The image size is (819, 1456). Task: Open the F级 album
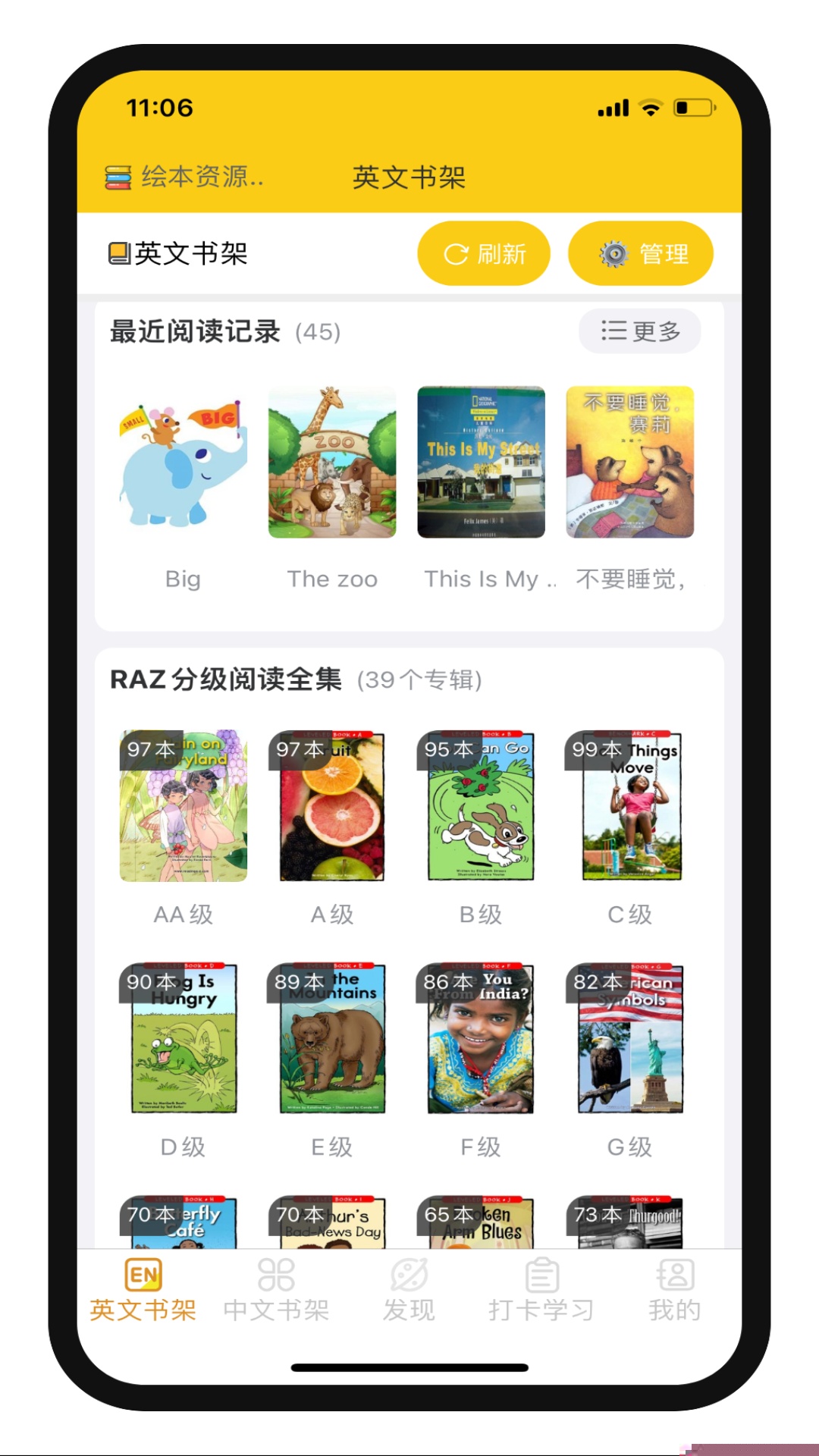click(481, 1039)
